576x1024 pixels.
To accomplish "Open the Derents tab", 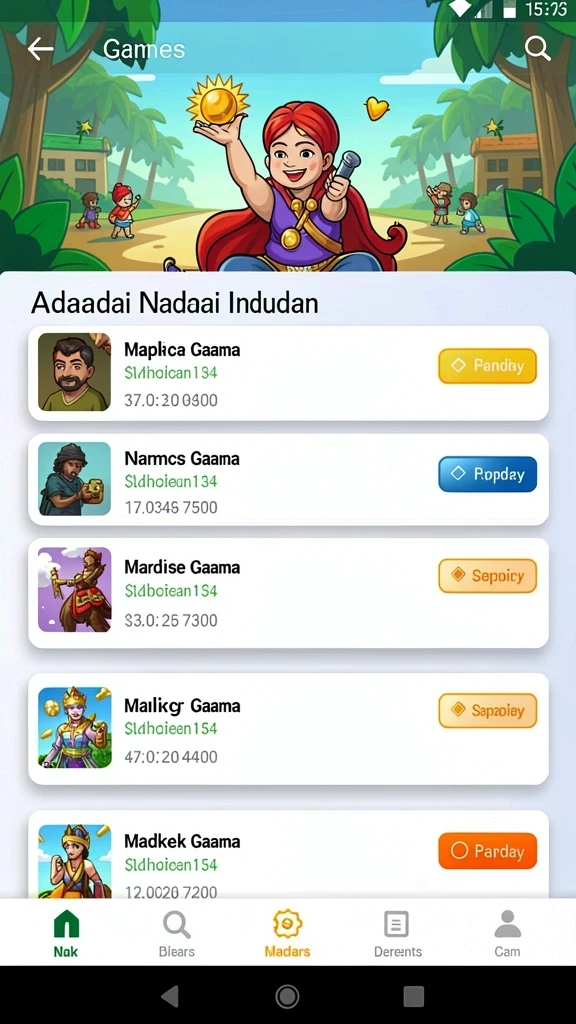I will (397, 934).
